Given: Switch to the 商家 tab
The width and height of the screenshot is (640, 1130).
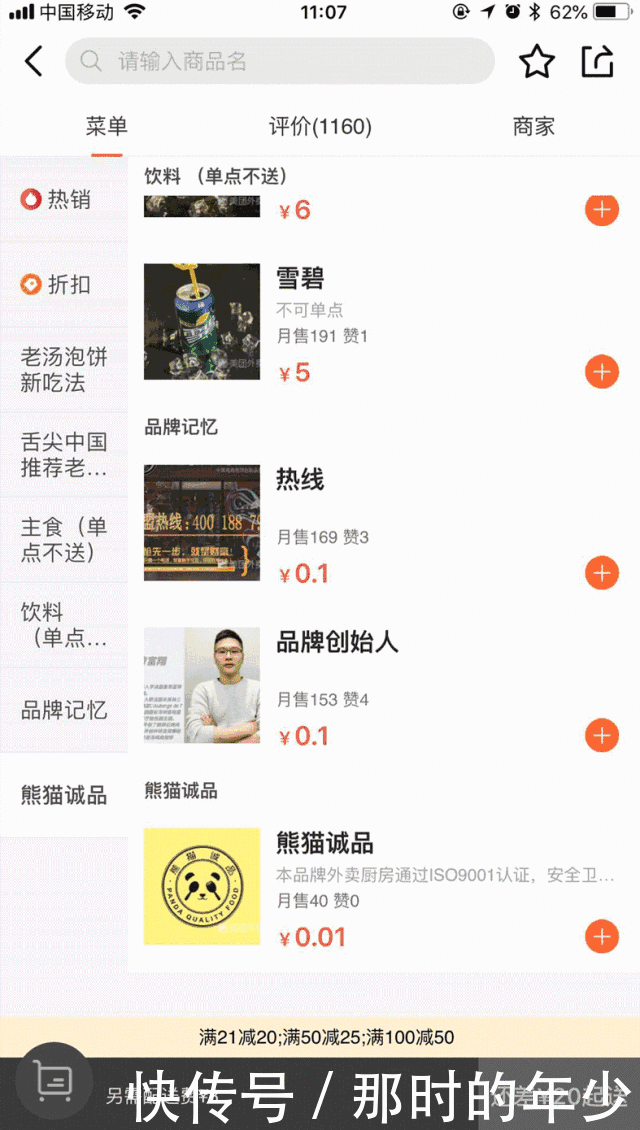Looking at the screenshot, I should point(533,127).
